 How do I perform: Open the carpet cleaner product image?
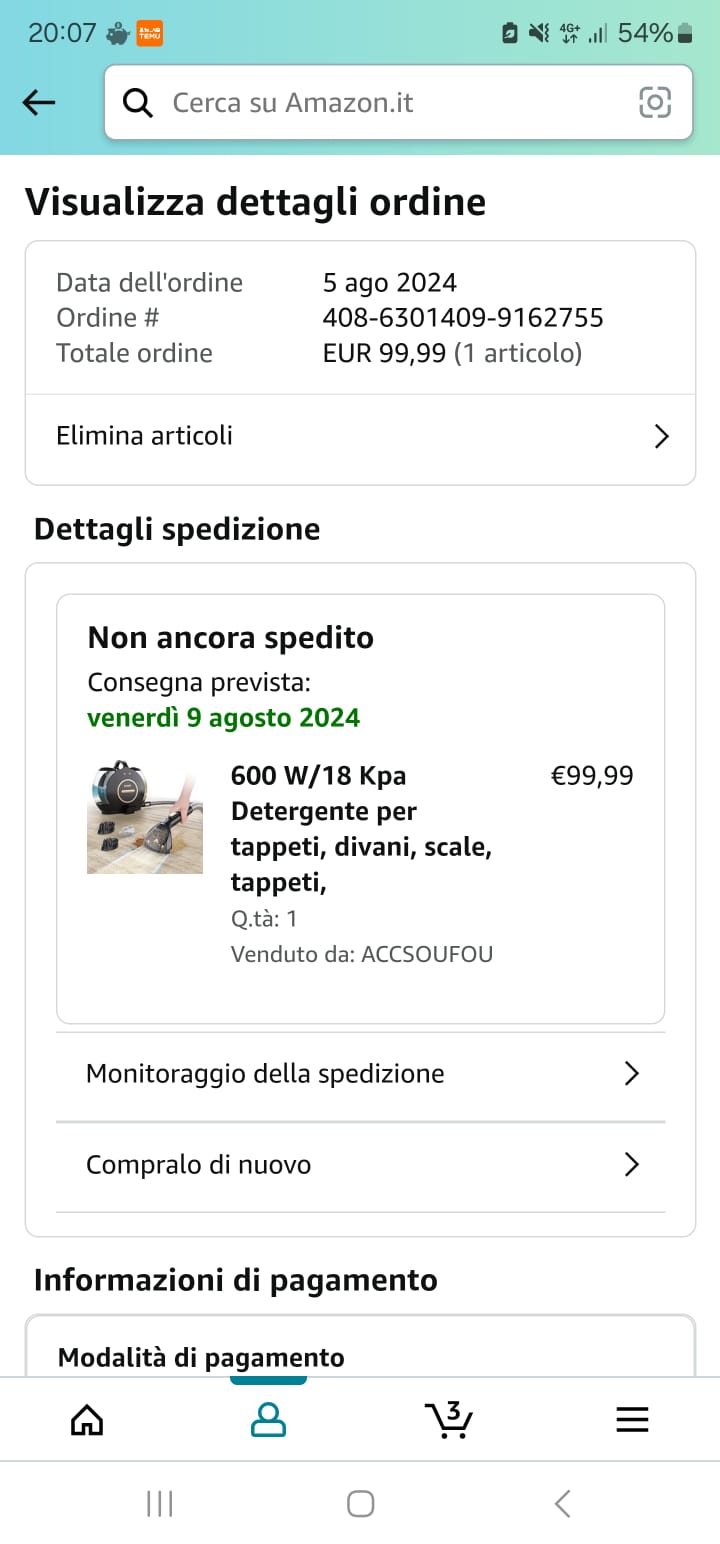(145, 817)
